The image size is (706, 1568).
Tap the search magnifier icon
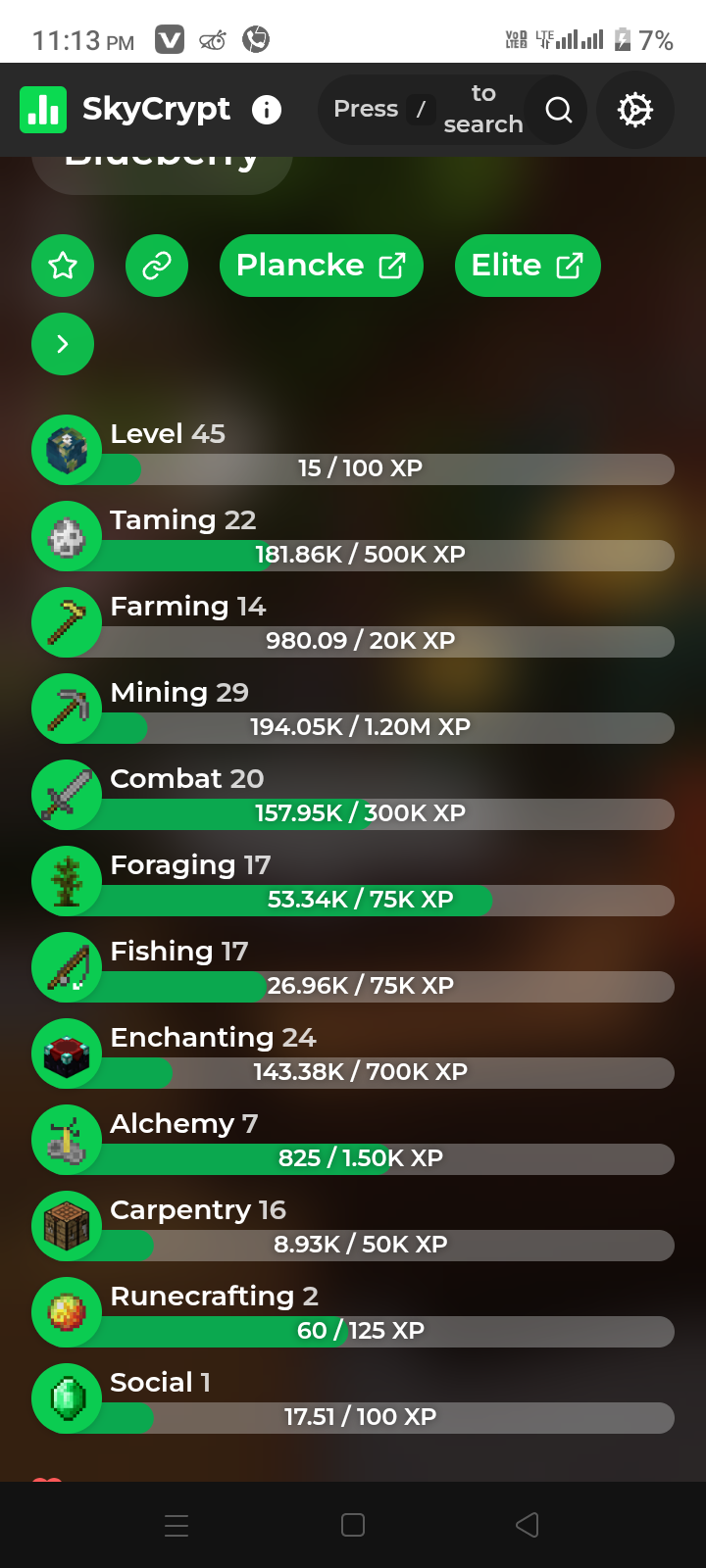pos(558,110)
